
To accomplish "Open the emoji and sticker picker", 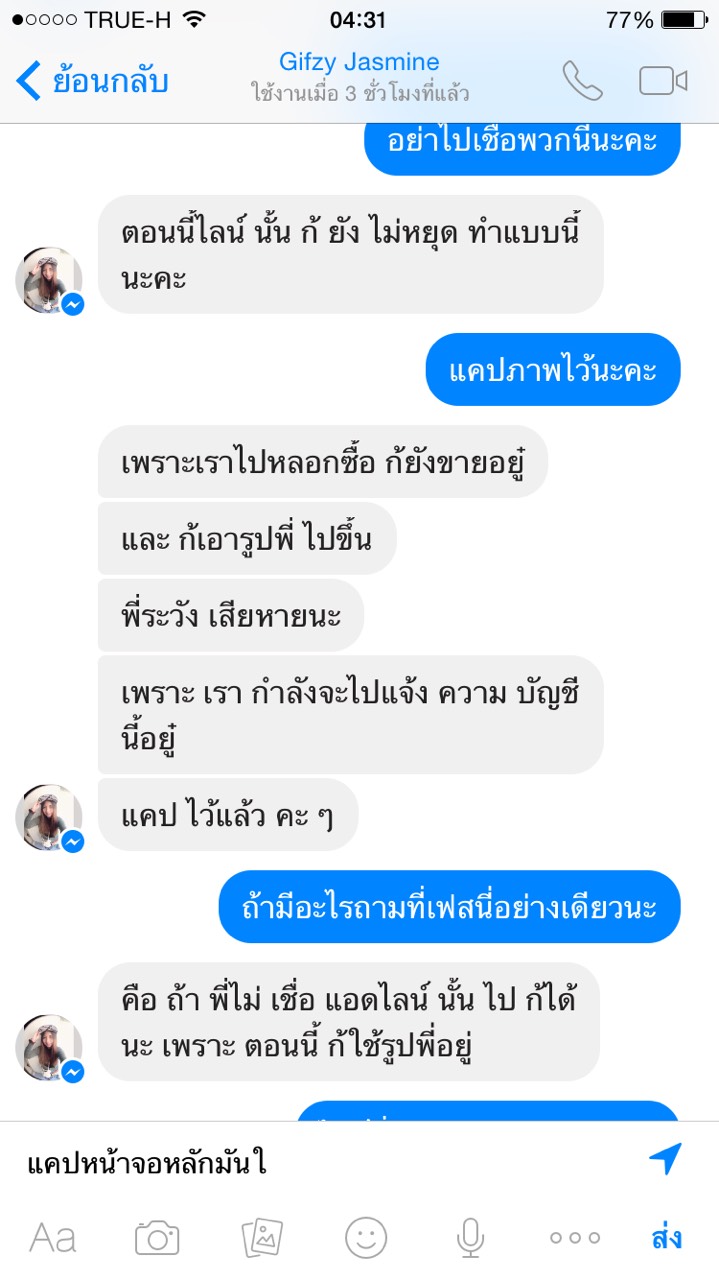I will pyautogui.click(x=366, y=1238).
